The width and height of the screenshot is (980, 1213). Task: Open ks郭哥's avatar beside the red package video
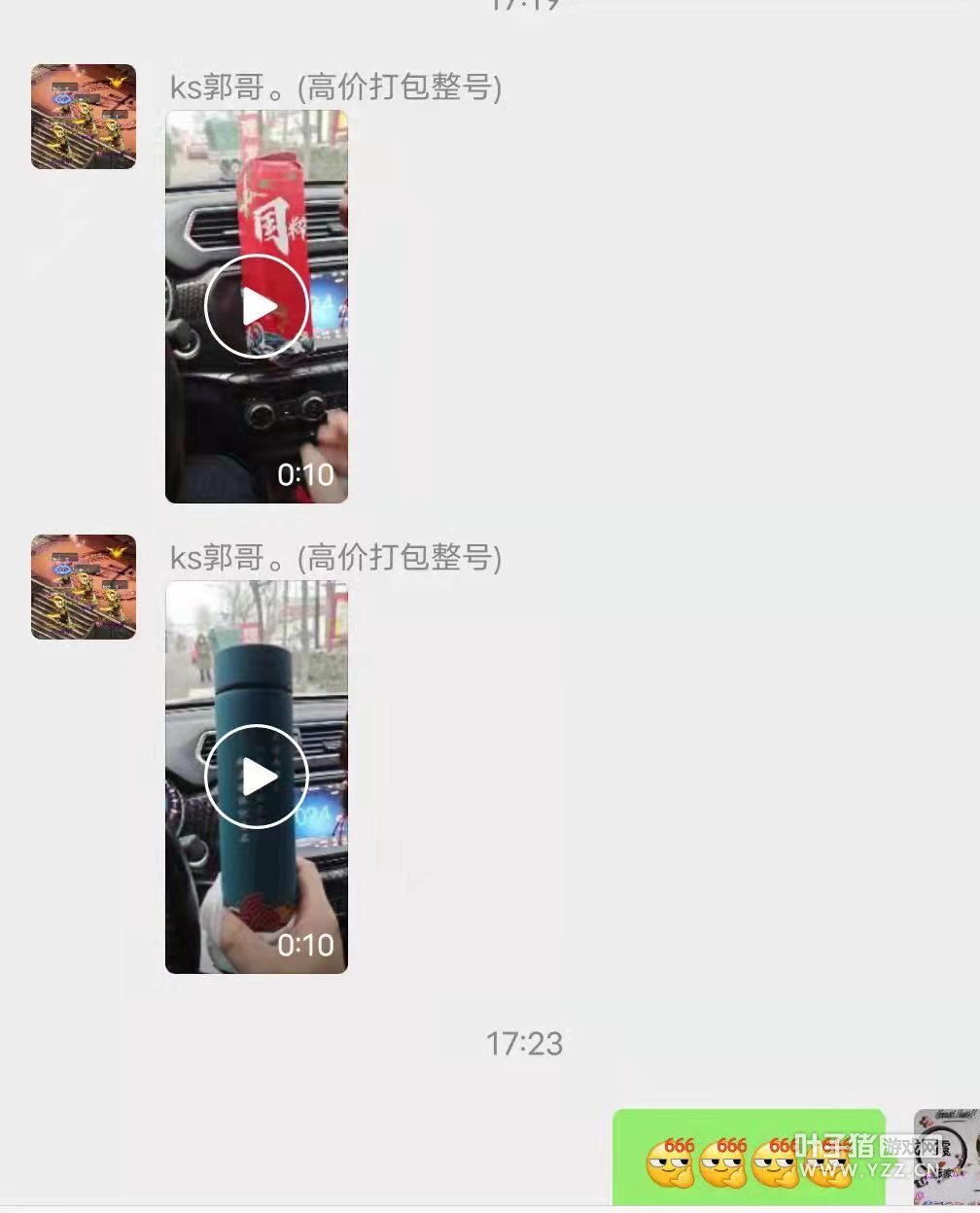click(x=84, y=117)
